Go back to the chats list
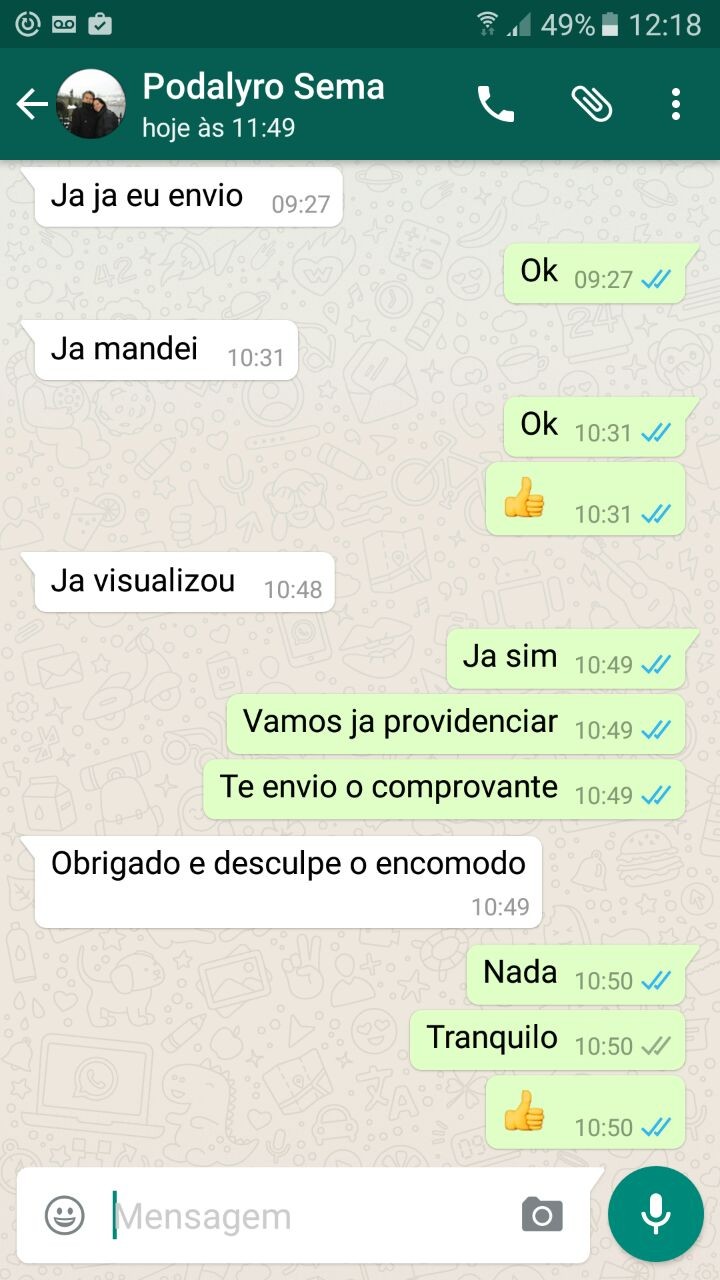 [32, 105]
